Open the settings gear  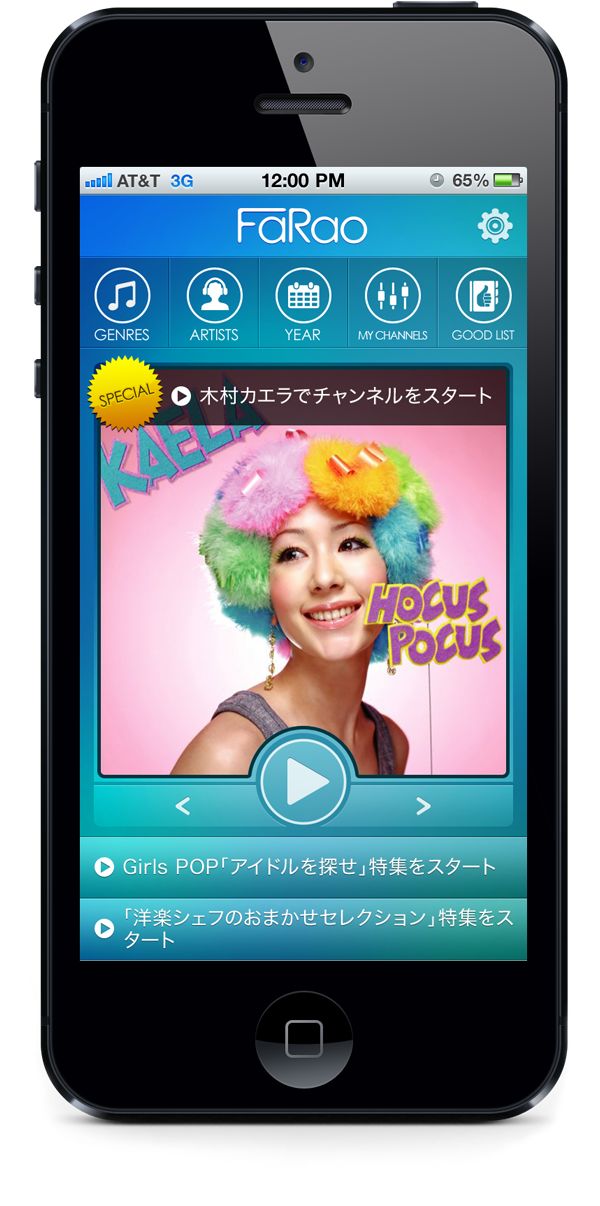tap(494, 227)
